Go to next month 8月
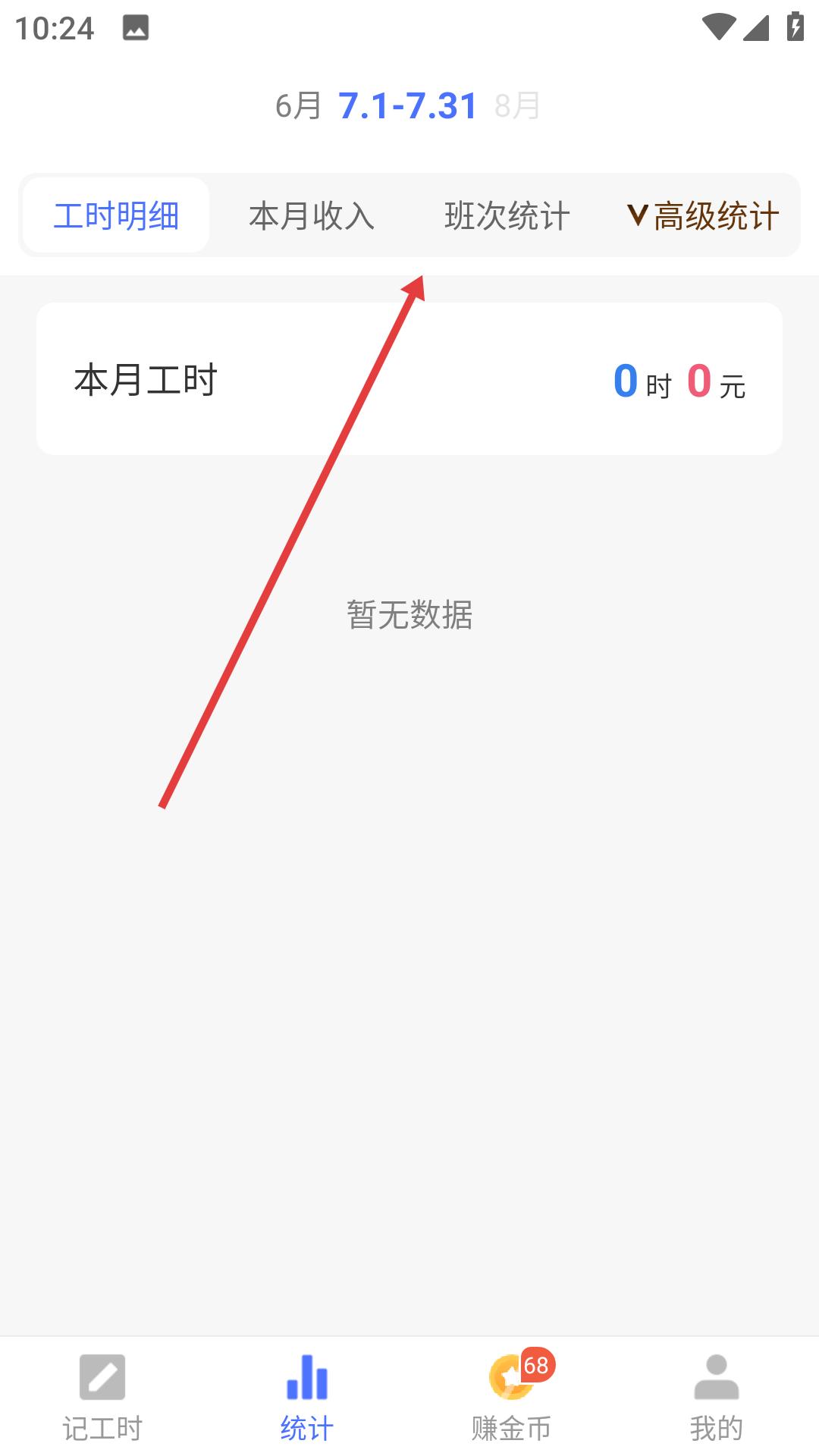The width and height of the screenshot is (819, 1456). [x=517, y=106]
